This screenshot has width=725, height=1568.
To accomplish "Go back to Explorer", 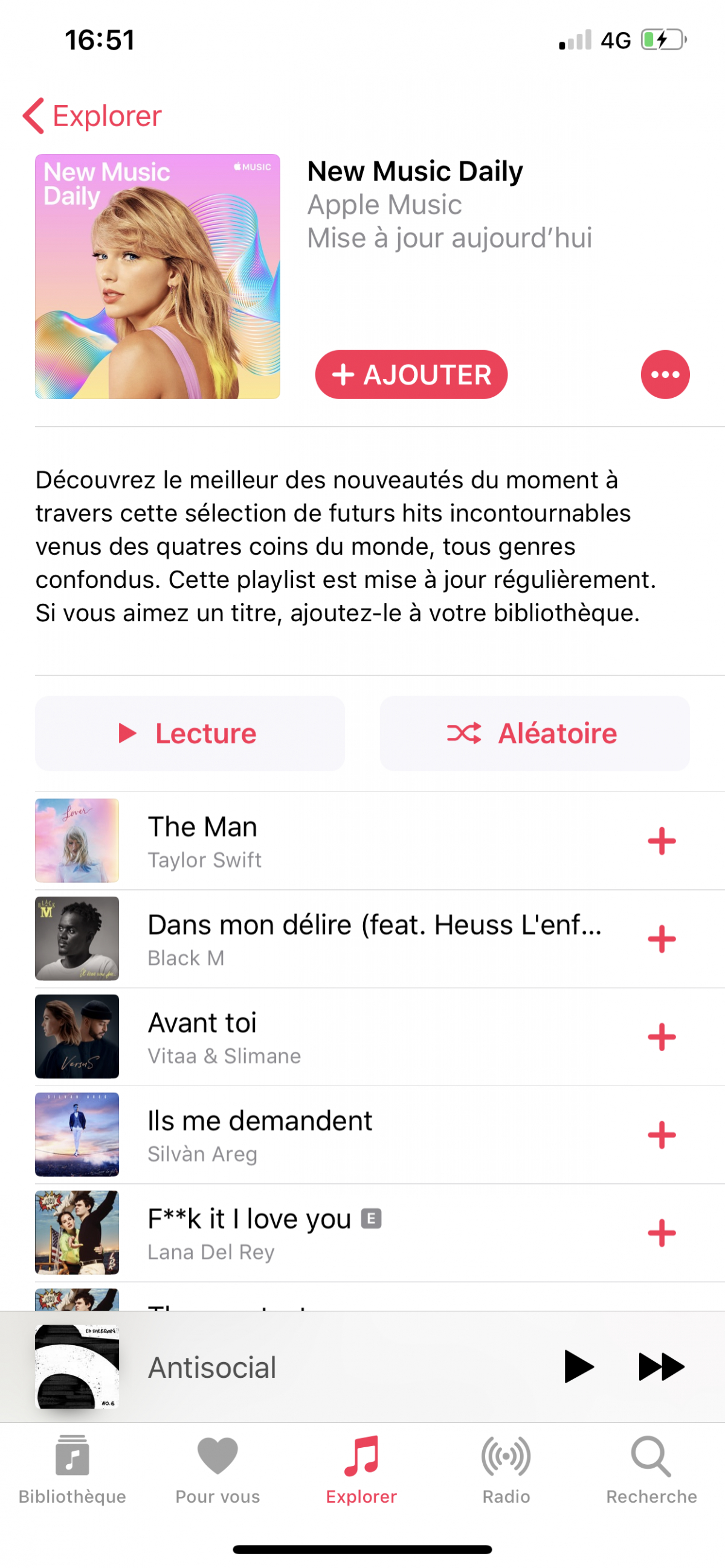I will 92,116.
